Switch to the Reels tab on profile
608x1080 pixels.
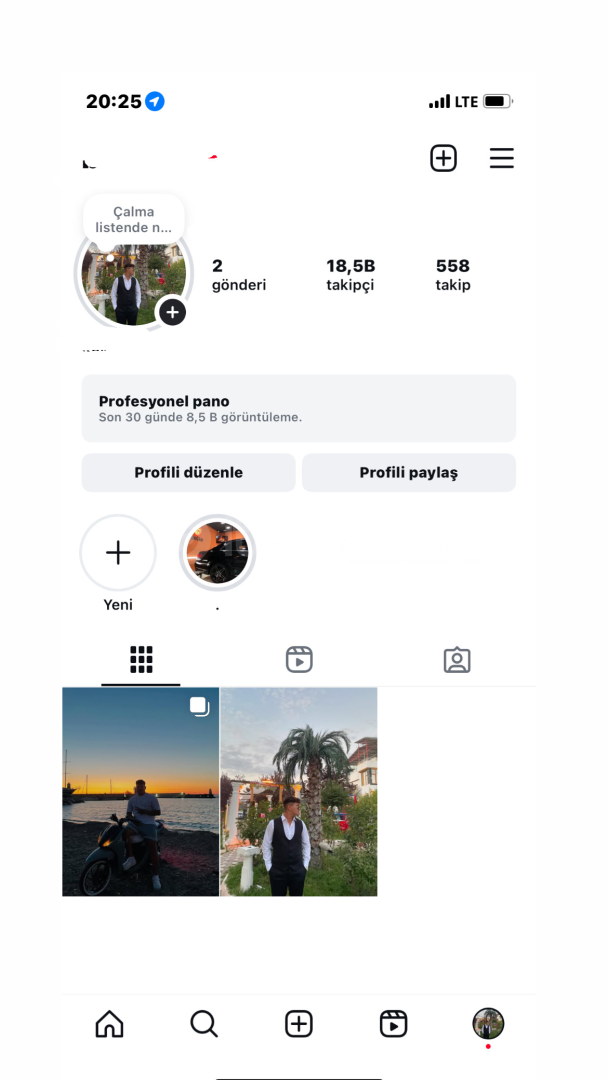[x=299, y=660]
